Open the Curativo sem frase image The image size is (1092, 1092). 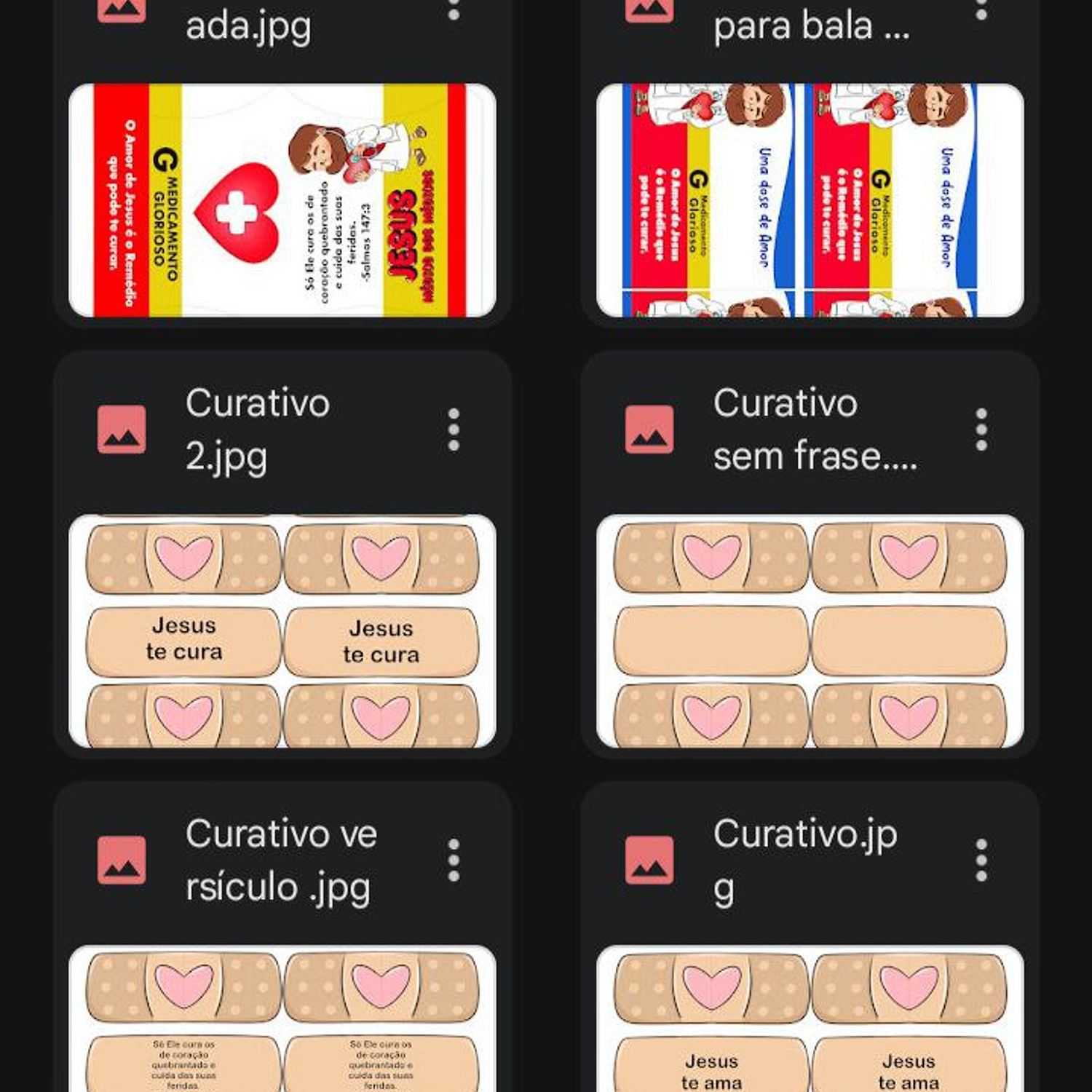[x=810, y=630]
